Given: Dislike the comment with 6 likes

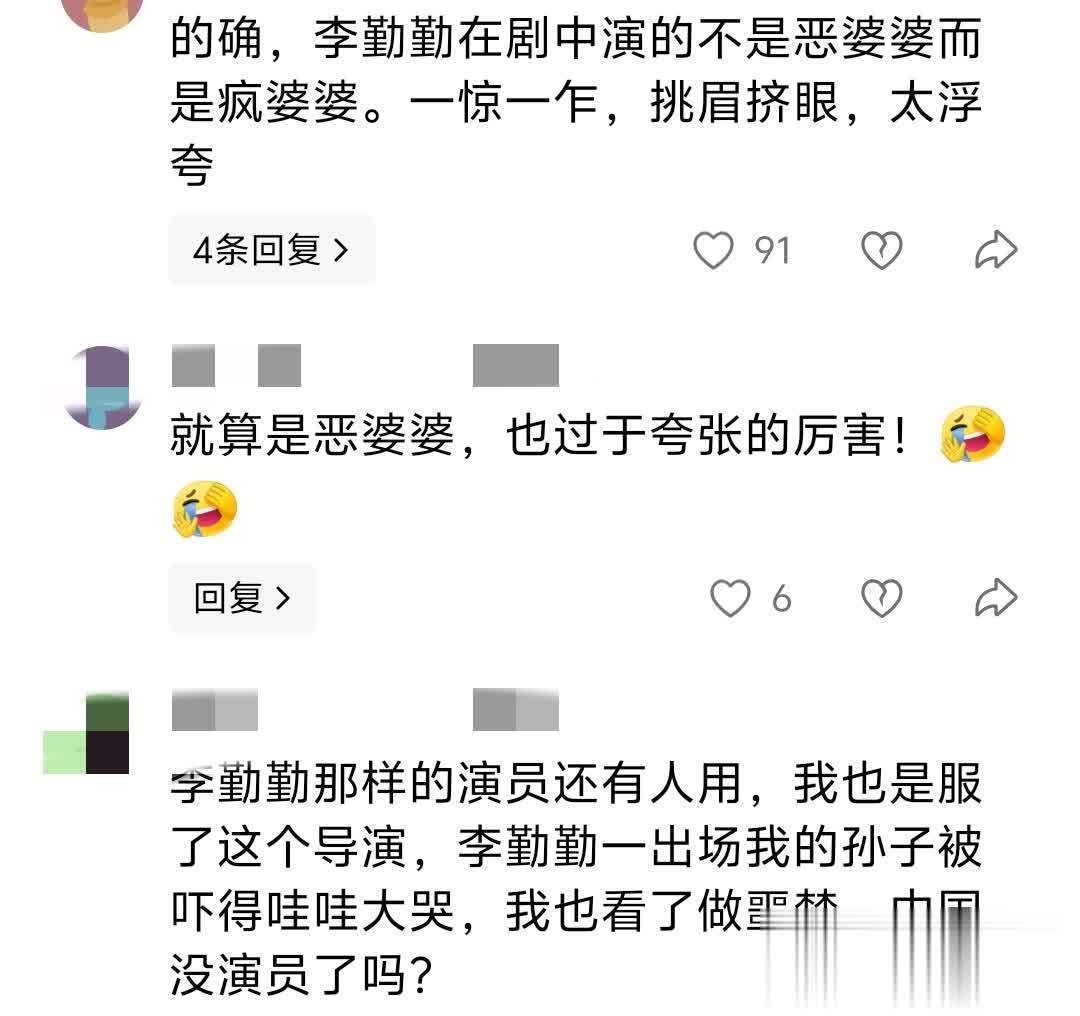Looking at the screenshot, I should (882, 598).
